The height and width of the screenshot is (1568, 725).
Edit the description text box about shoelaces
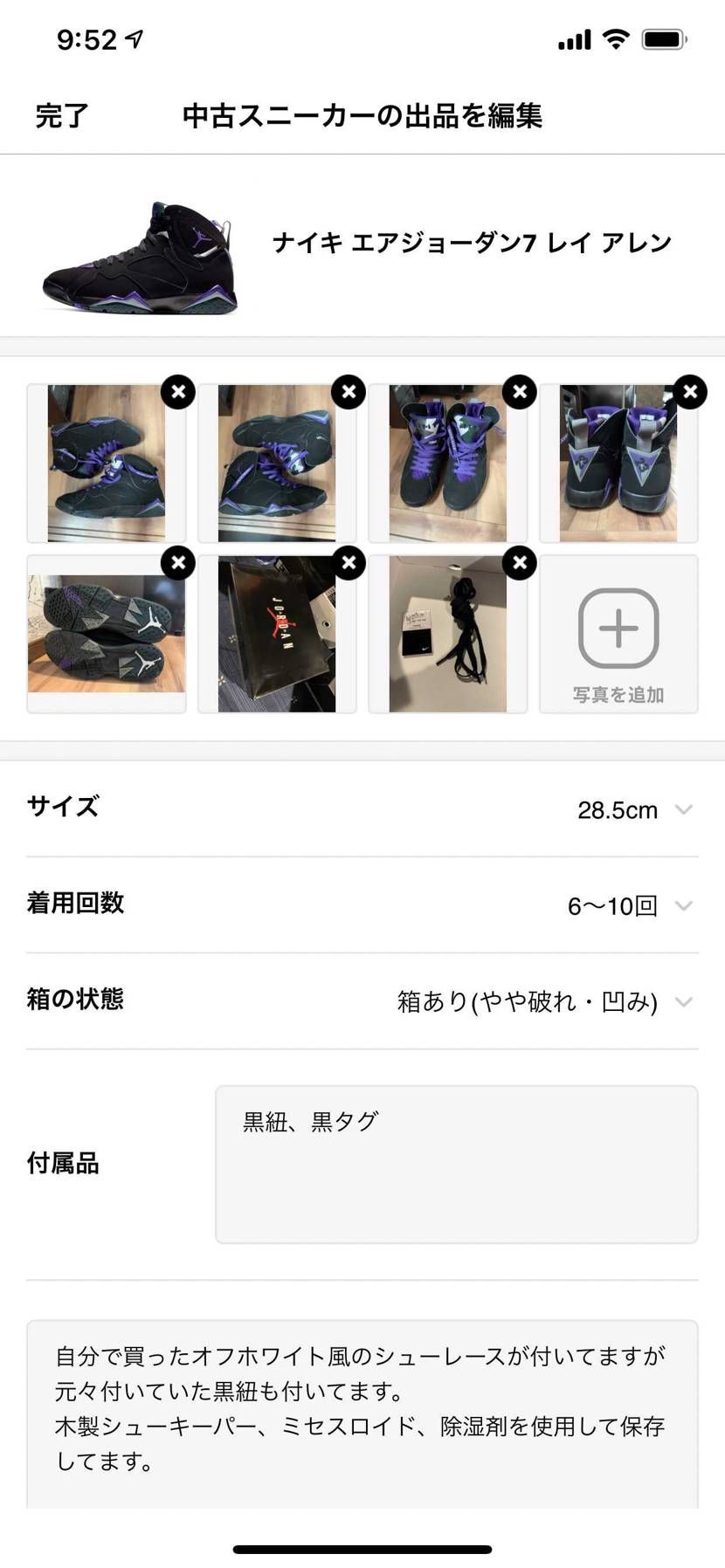click(362, 1414)
